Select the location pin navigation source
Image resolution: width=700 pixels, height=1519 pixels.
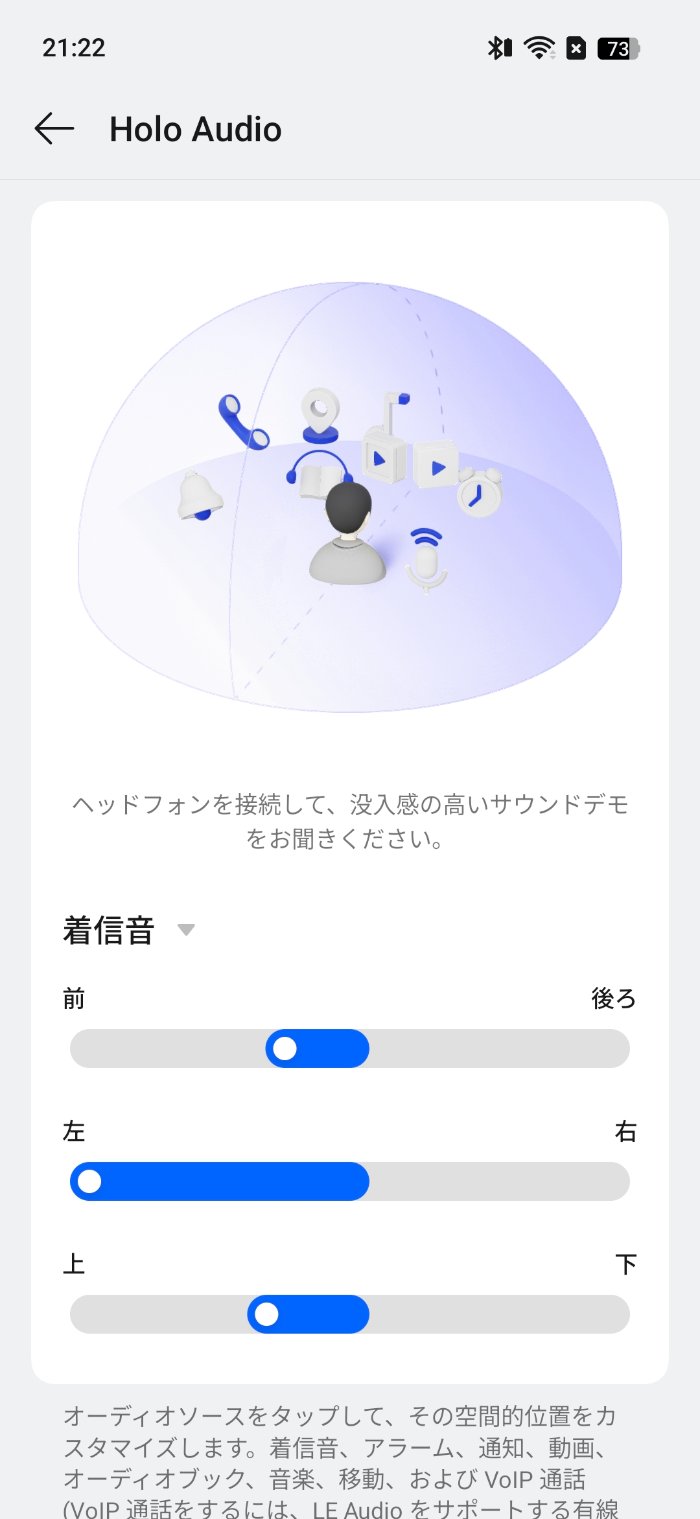point(320,415)
